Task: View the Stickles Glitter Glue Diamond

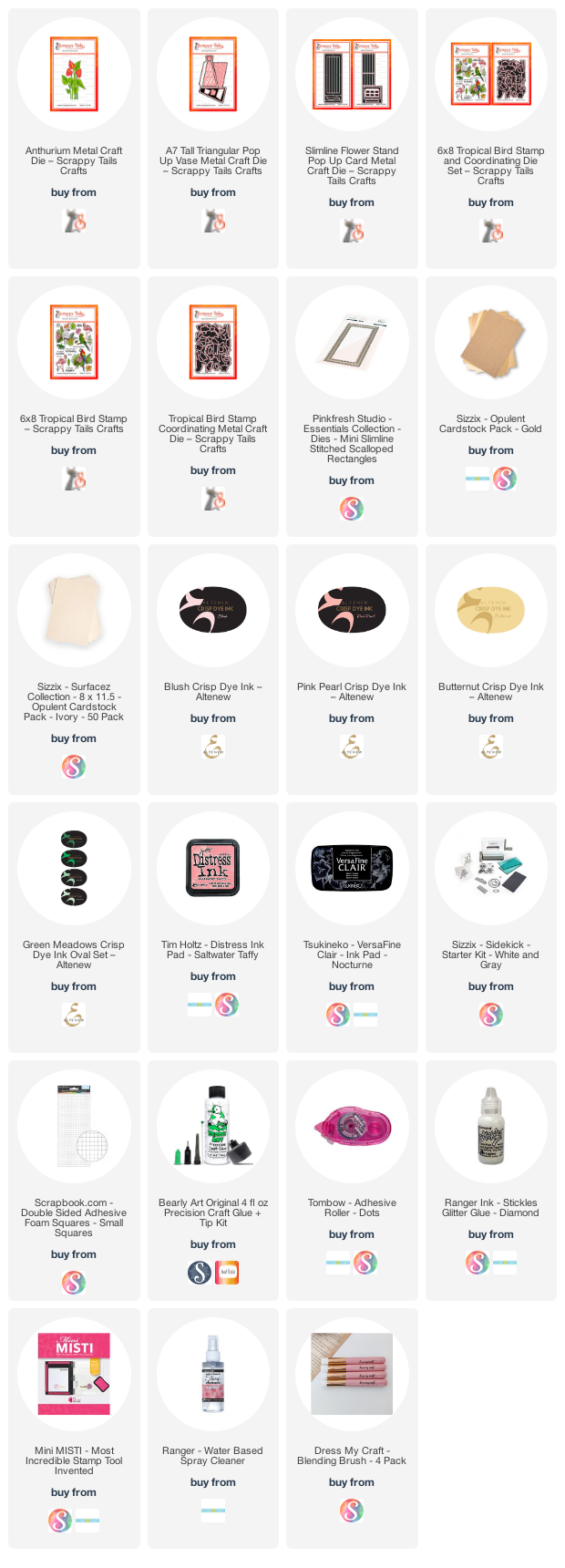Action: [491, 1126]
